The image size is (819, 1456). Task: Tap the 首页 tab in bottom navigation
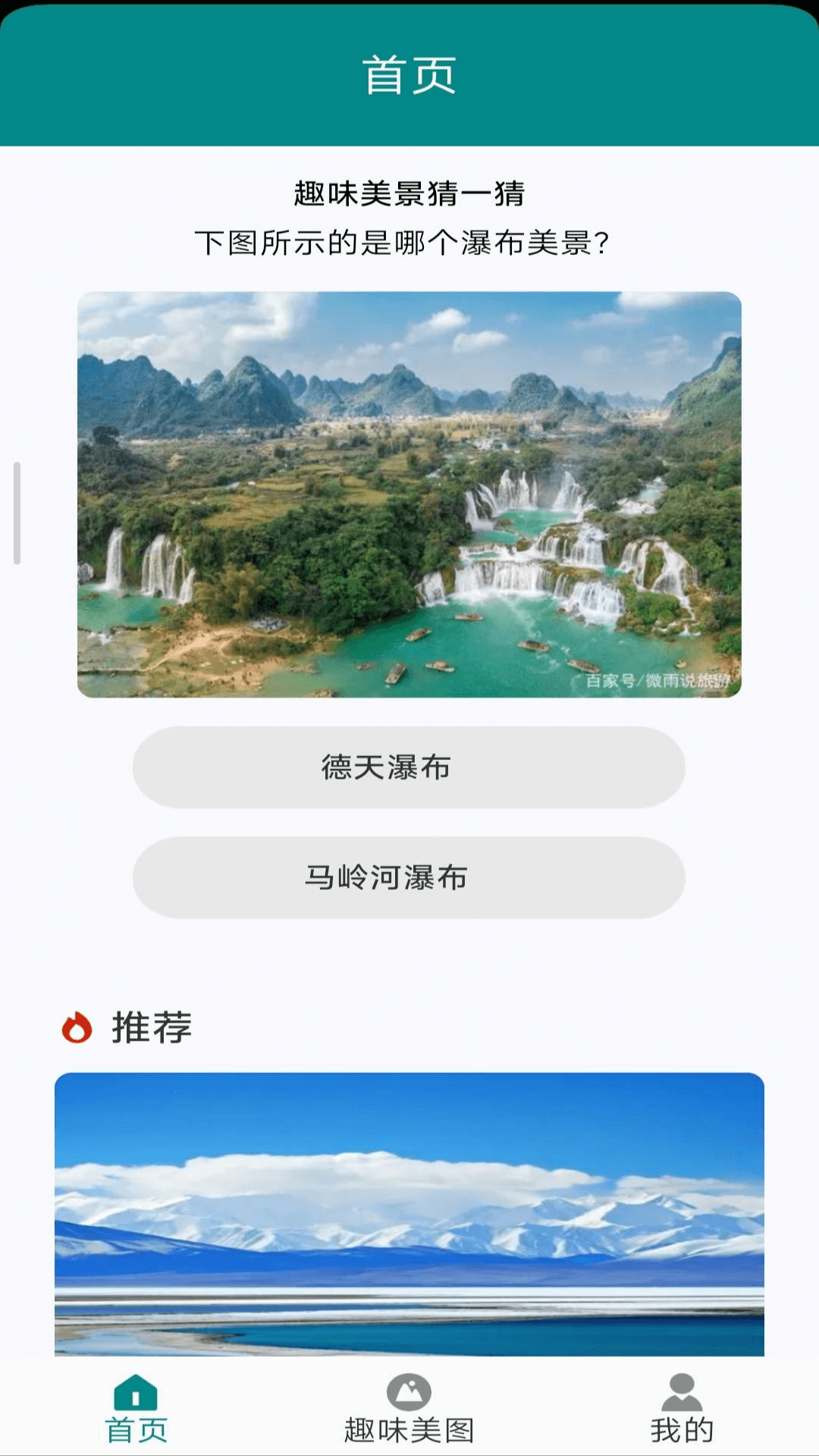(x=136, y=1409)
